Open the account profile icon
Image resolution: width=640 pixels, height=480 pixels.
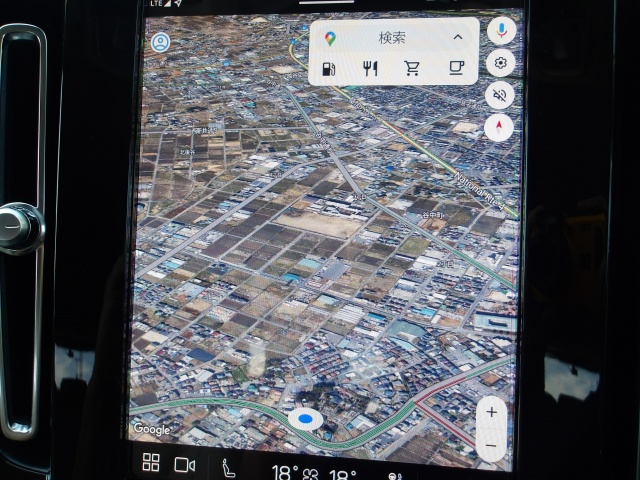tap(160, 42)
